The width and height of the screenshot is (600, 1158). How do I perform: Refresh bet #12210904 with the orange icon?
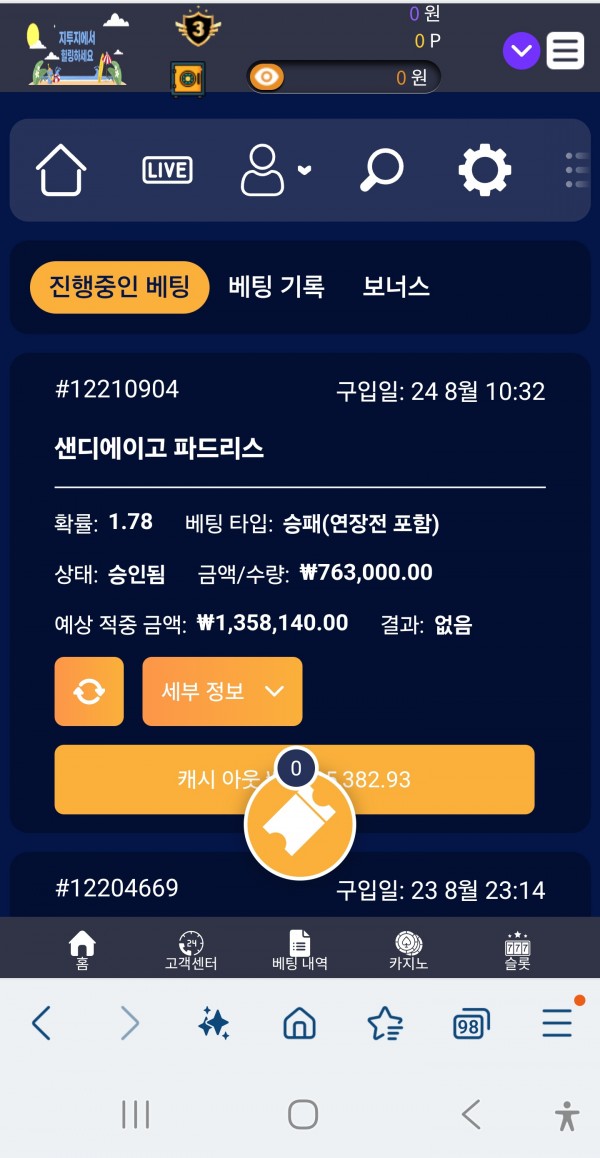[89, 691]
